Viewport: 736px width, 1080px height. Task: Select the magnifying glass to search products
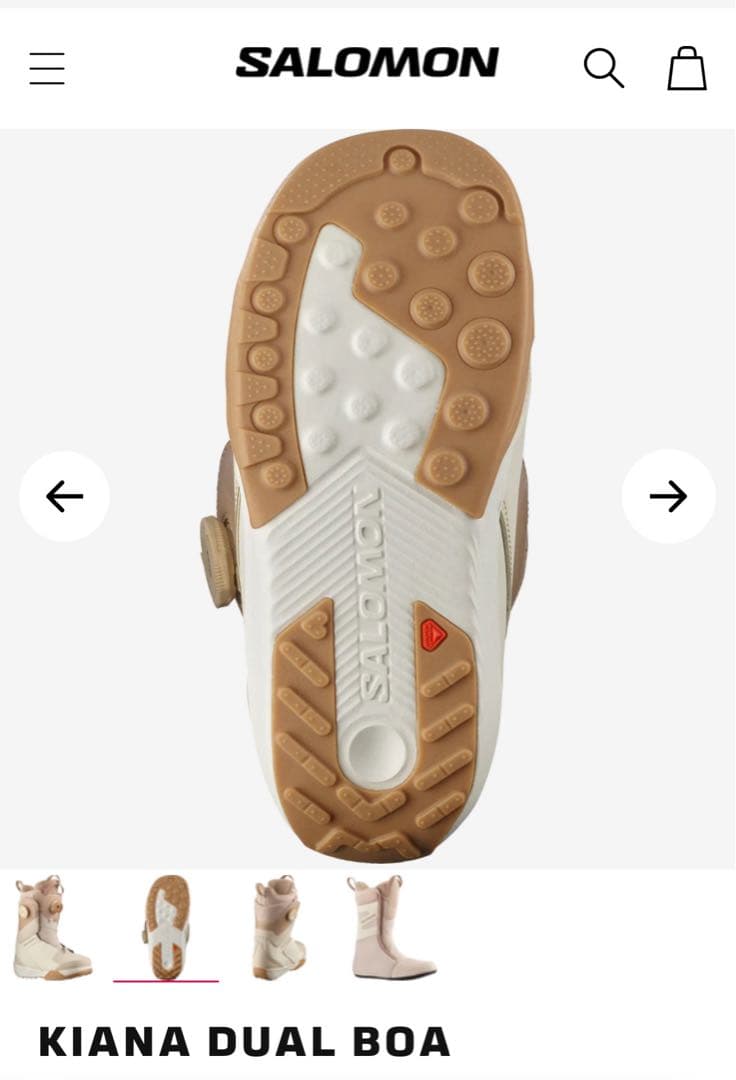(604, 68)
